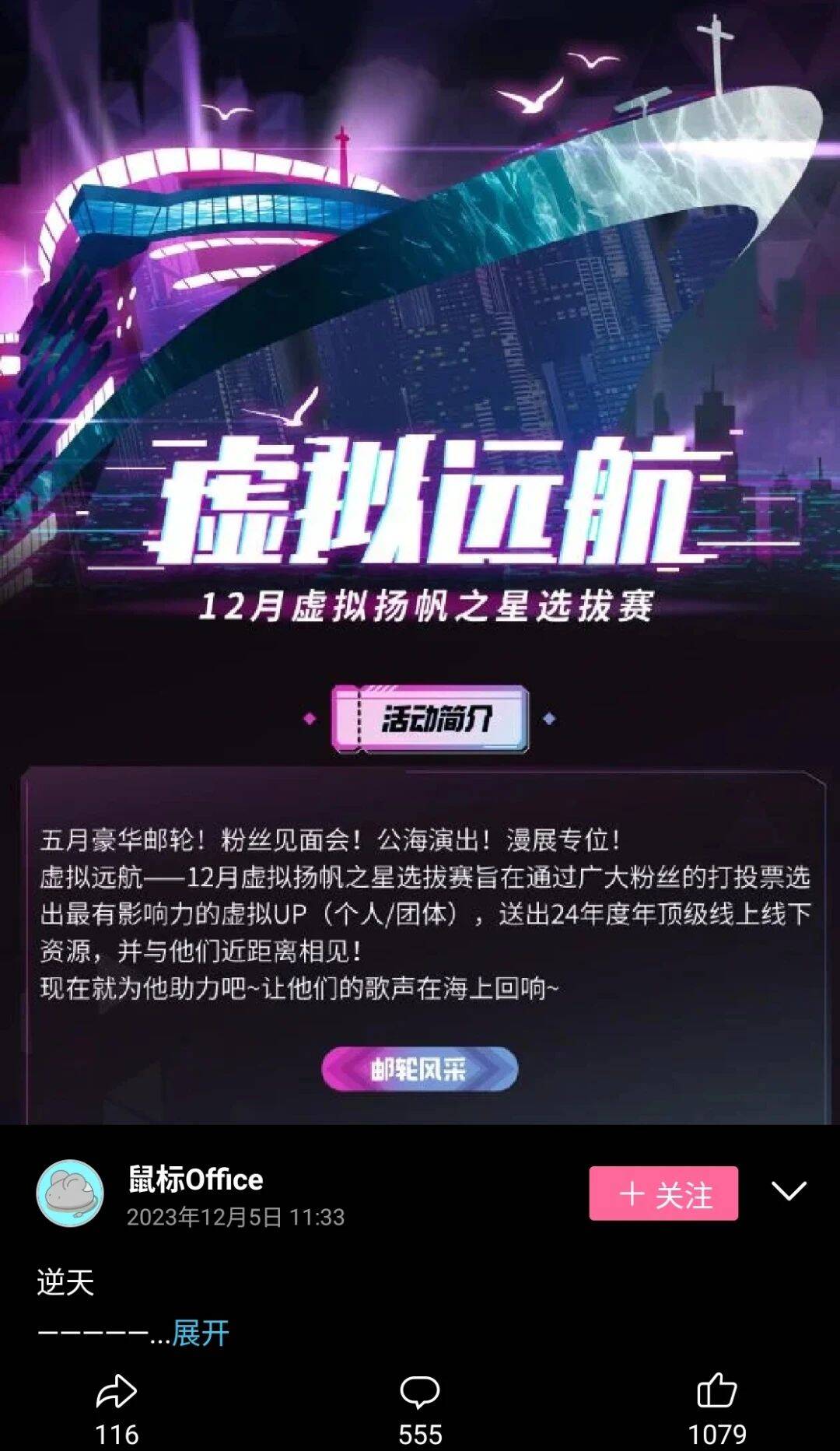Open the dropdown chevron beside 关注

(x=789, y=1191)
